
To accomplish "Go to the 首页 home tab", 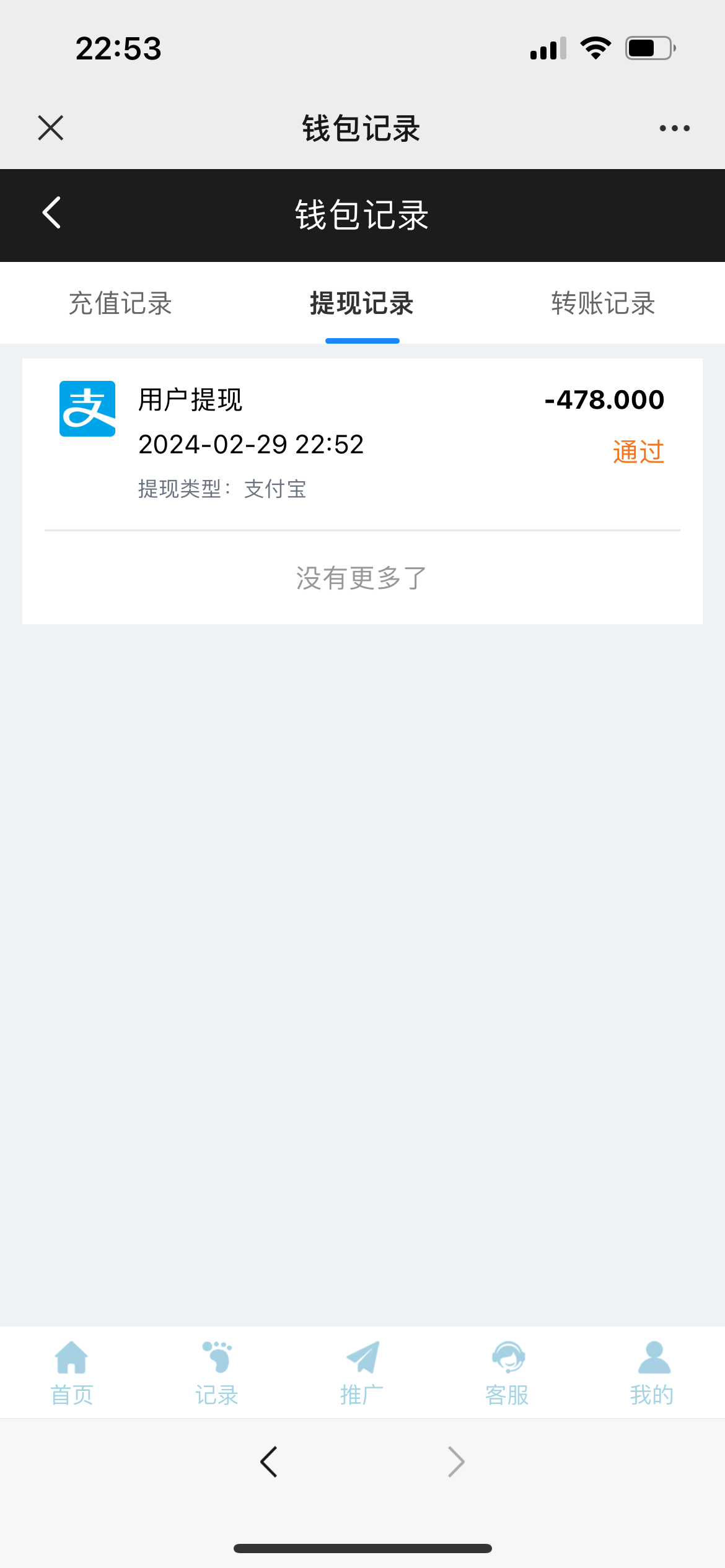I will click(x=72, y=1372).
